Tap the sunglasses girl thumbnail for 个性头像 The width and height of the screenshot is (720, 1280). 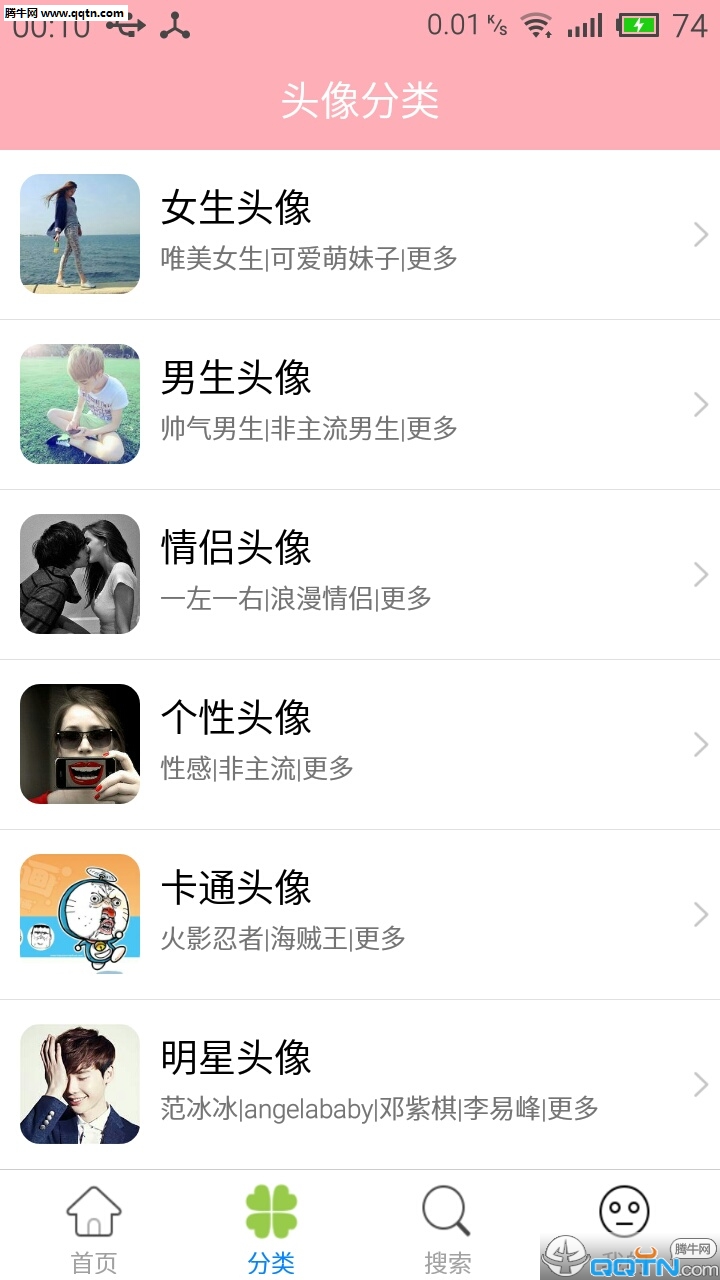[79, 743]
